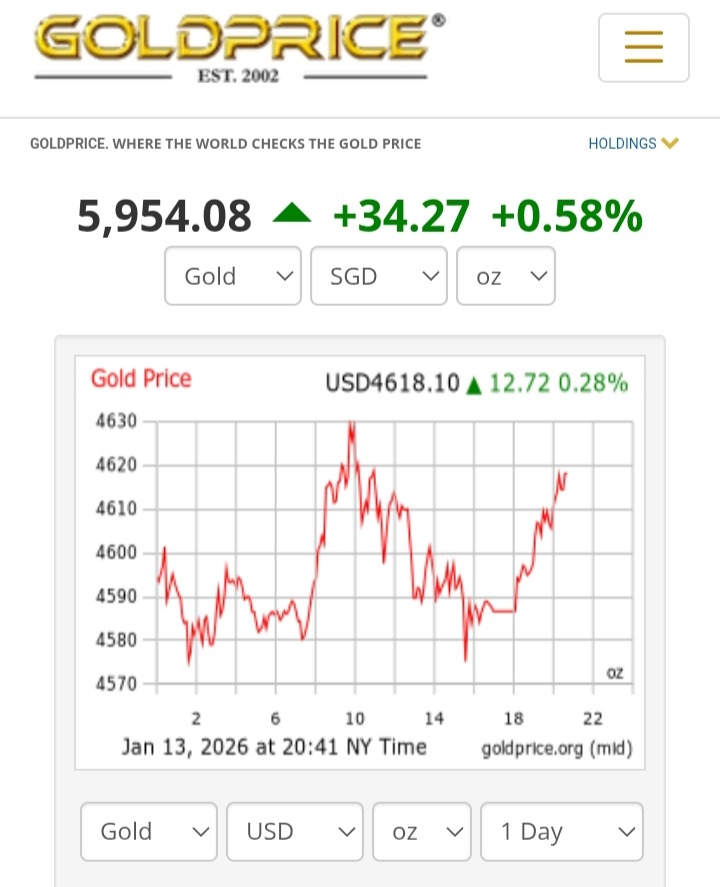
Task: Click the registered trademark symbol on the logo
Action: (437, 19)
